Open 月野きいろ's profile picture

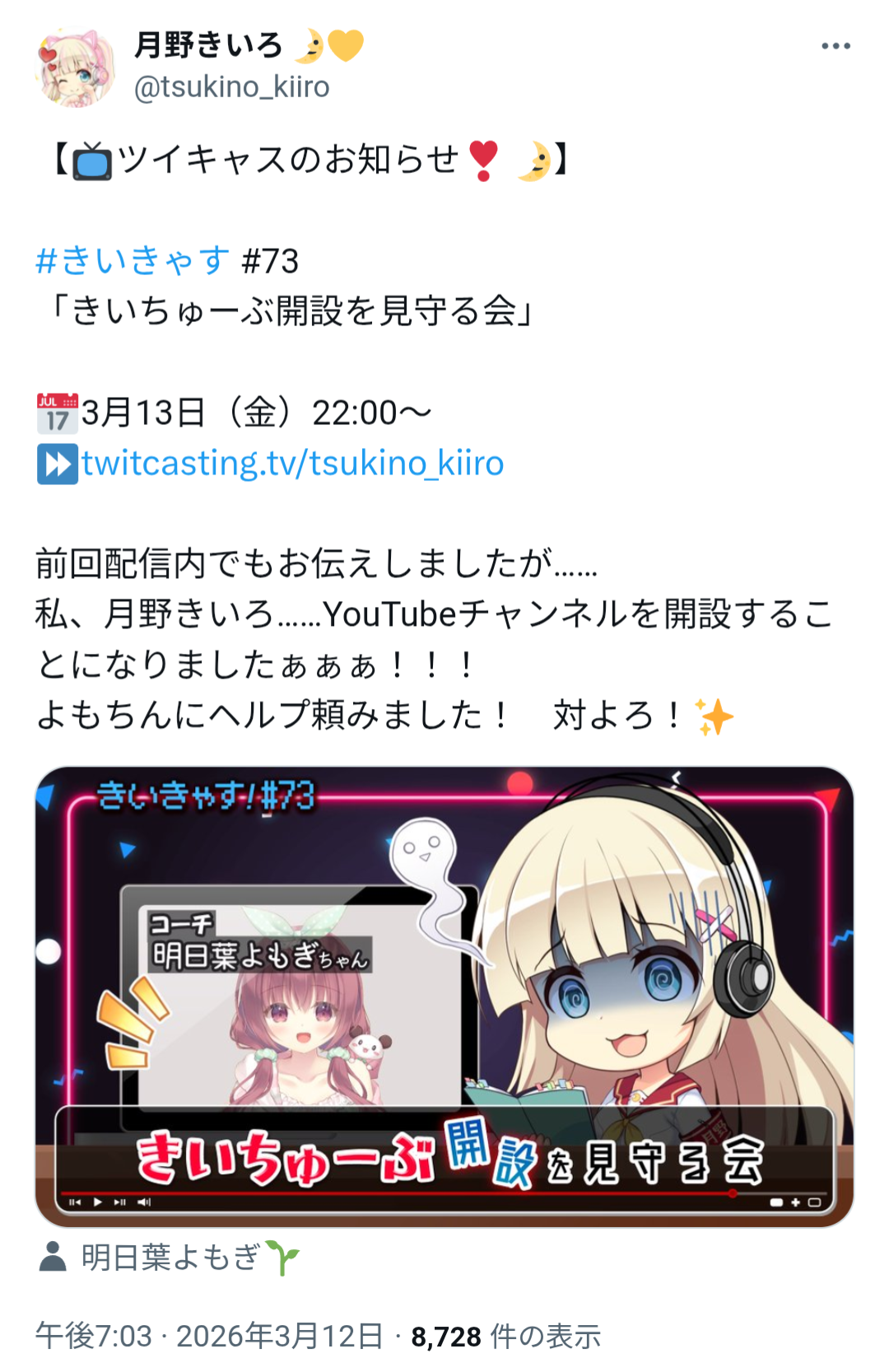click(x=76, y=68)
